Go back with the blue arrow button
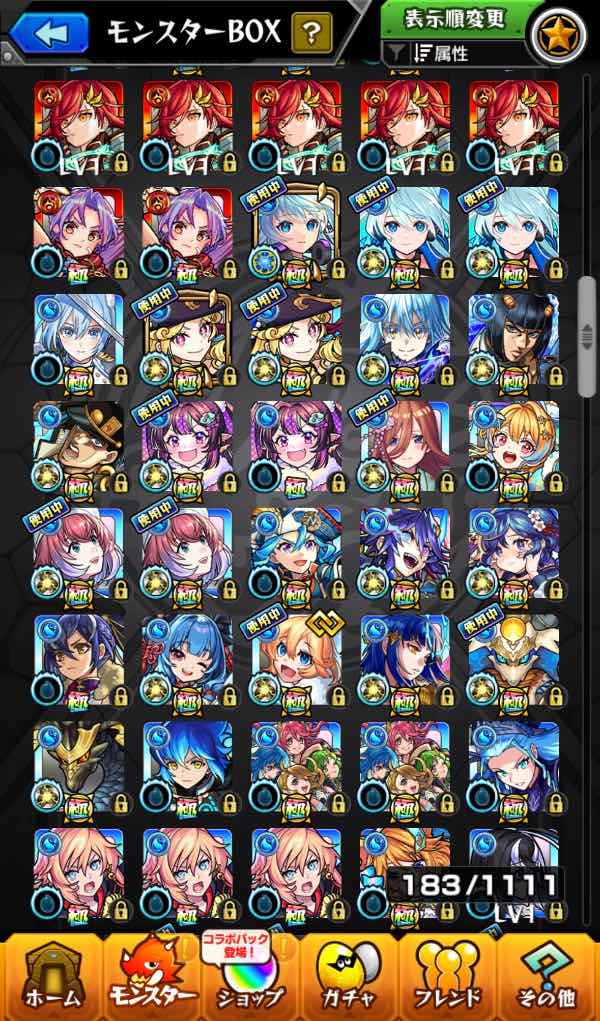The width and height of the screenshot is (600, 1021). point(48,33)
